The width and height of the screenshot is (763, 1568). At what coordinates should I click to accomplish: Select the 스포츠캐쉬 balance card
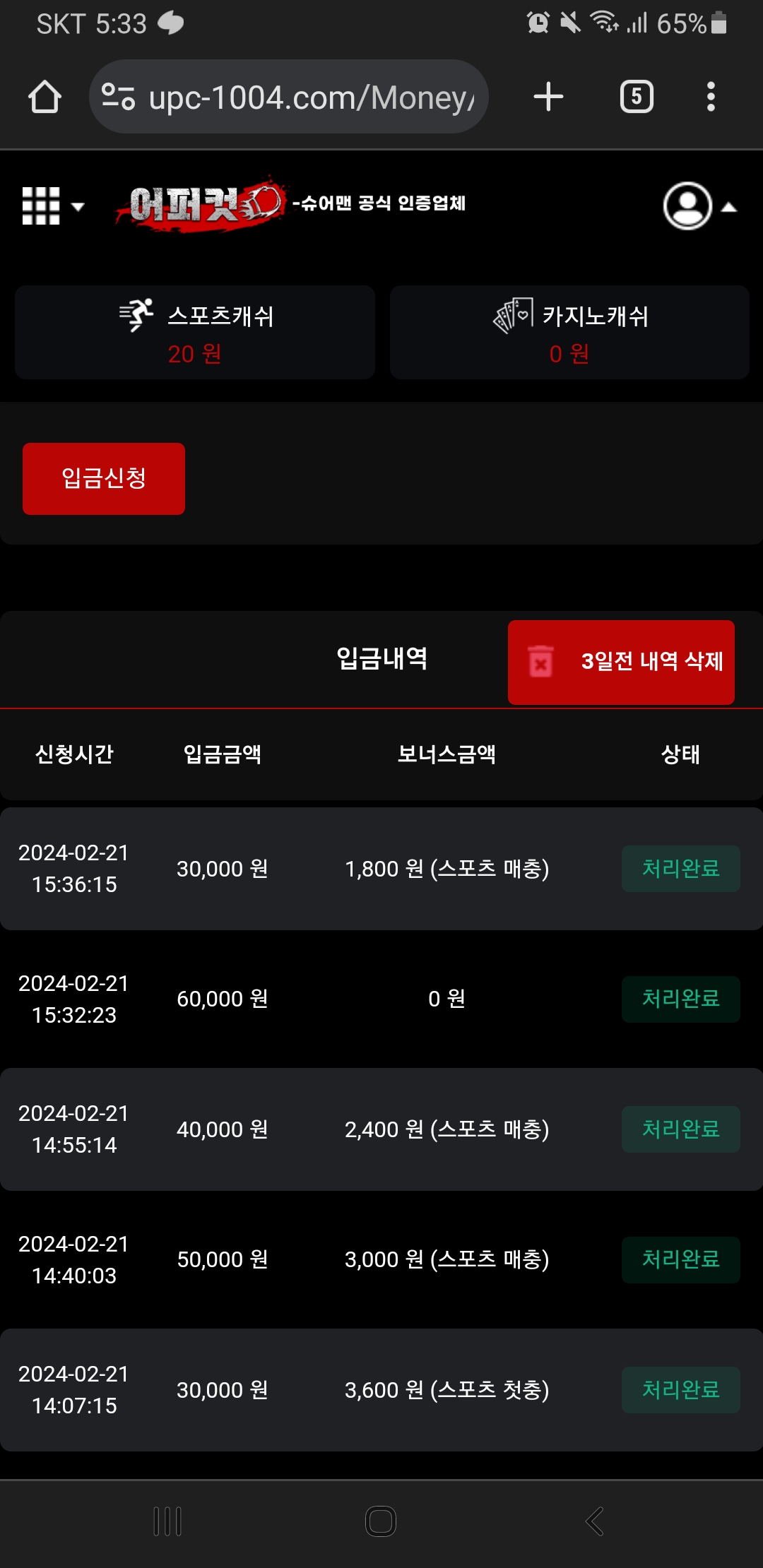coord(195,333)
